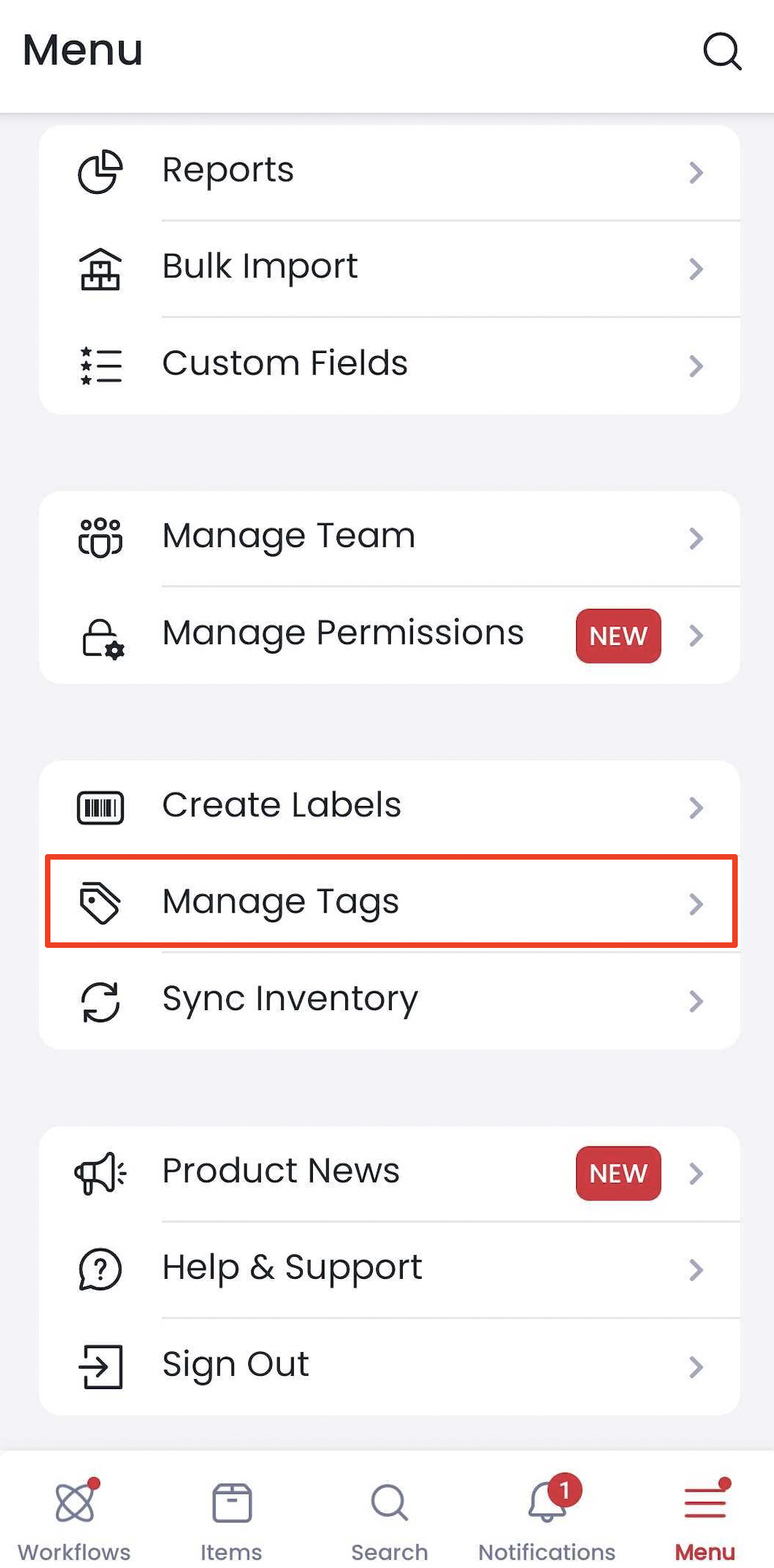This screenshot has height=1568, width=774.
Task: Expand the Sync Inventory chevron
Action: tap(696, 1001)
